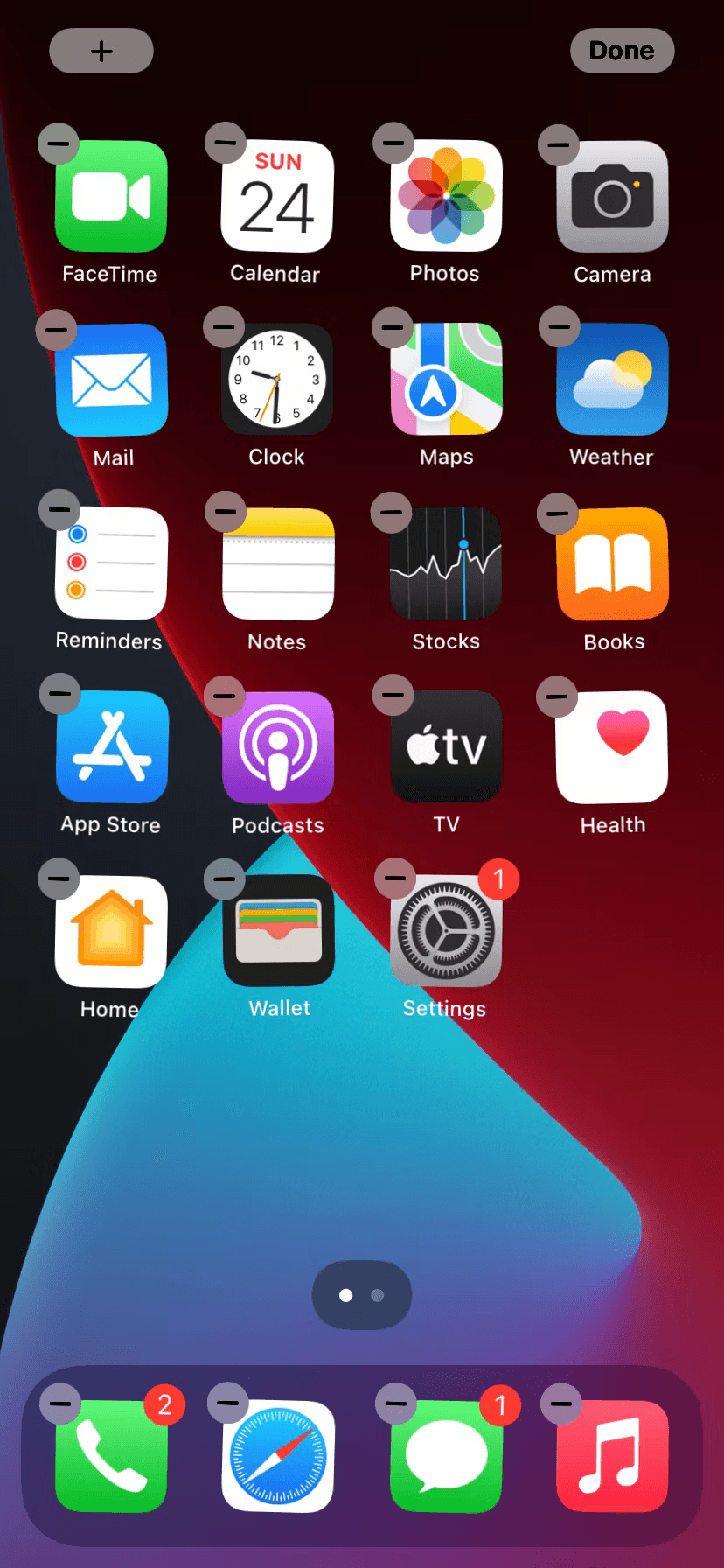Screen dimensions: 724x1568
Task: Launch the App Store
Action: point(111,747)
